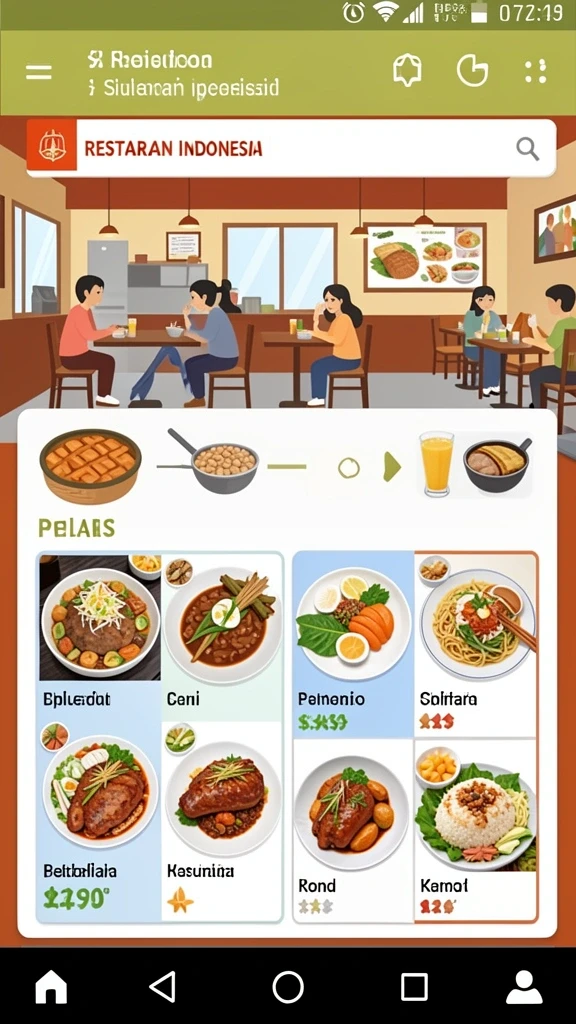Tap the Restaran Indonesia search field

(291, 148)
